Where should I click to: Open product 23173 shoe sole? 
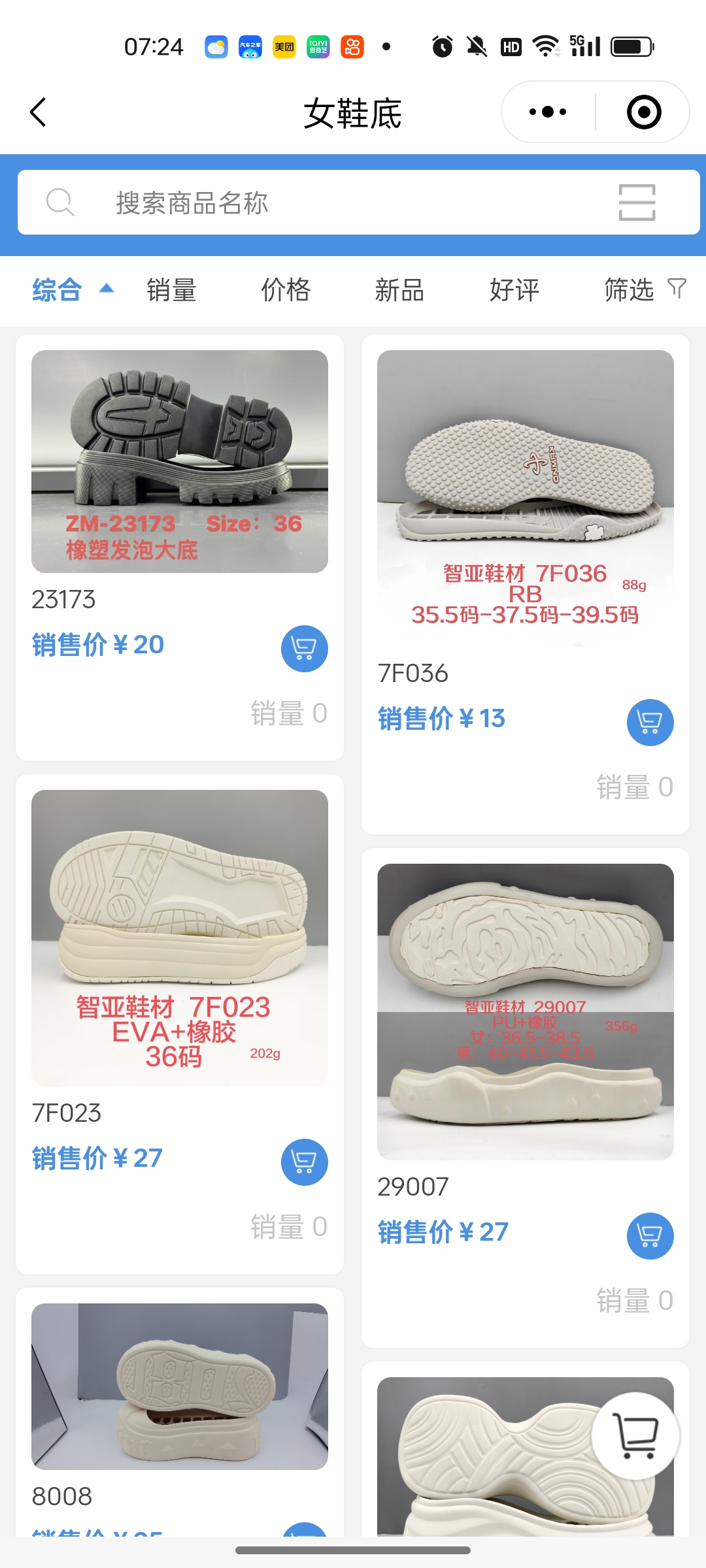(180, 461)
